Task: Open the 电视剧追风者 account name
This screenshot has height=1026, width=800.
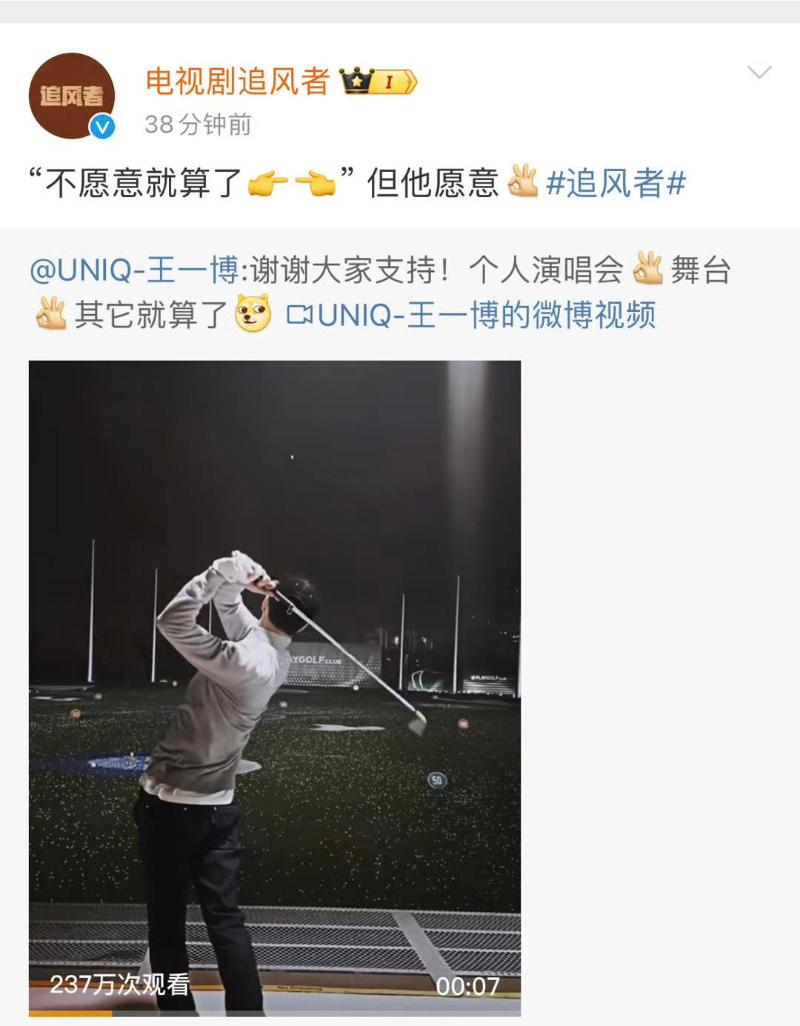Action: [x=237, y=81]
